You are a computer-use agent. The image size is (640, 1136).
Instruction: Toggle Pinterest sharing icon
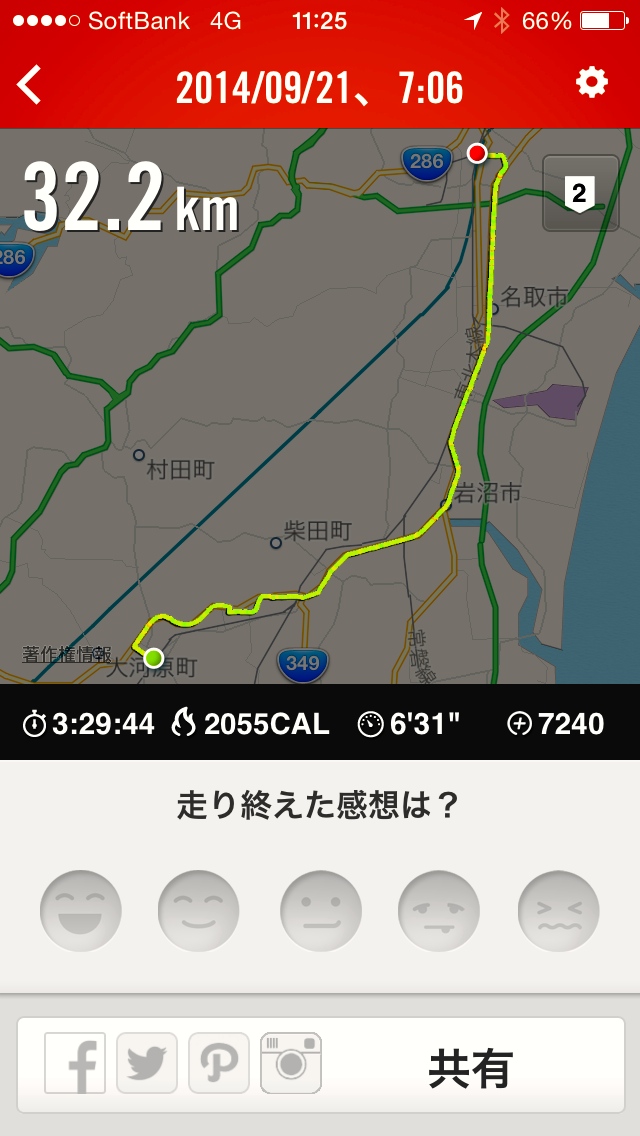219,1063
